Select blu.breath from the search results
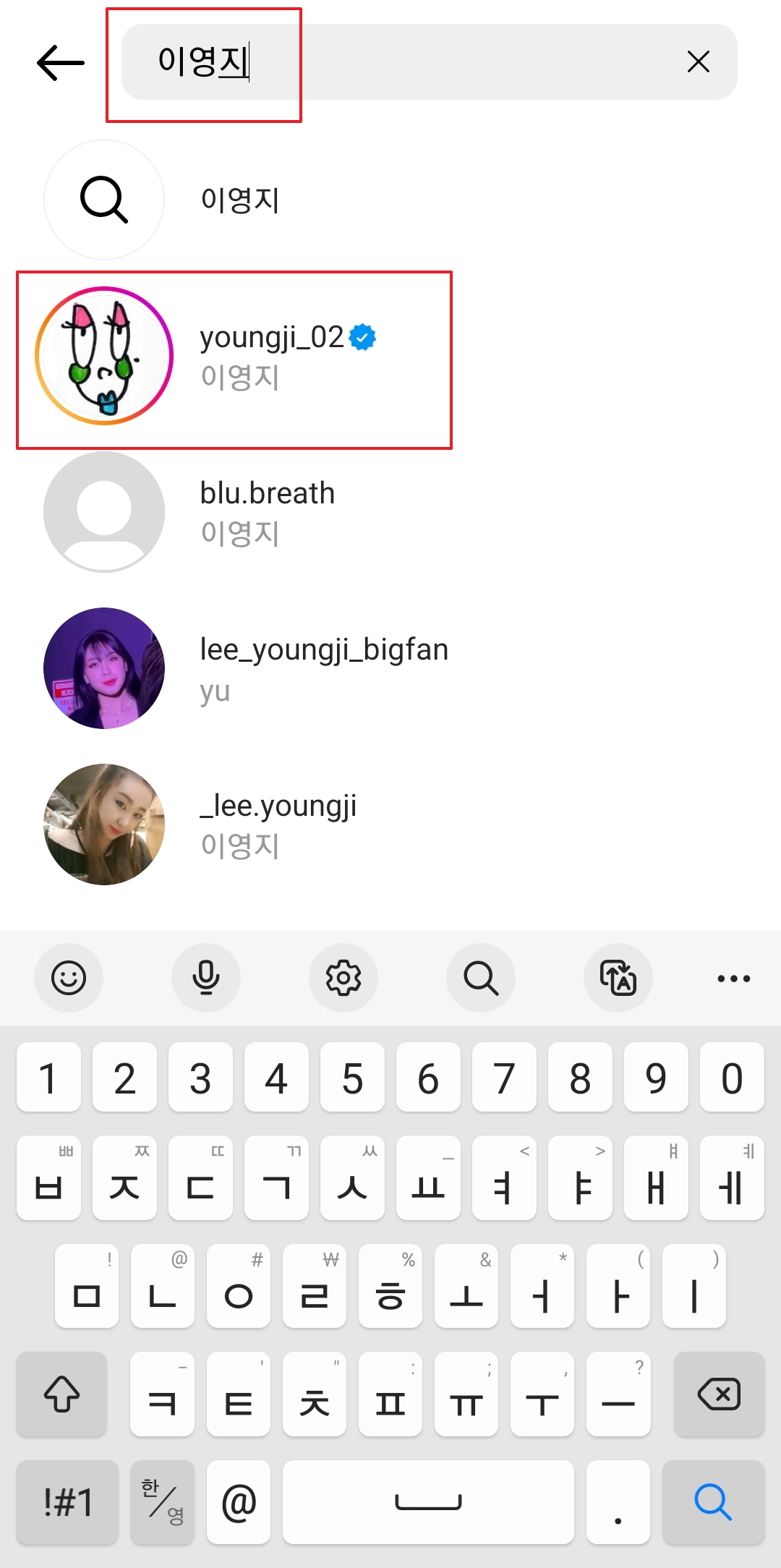The image size is (781, 1568). point(267,493)
